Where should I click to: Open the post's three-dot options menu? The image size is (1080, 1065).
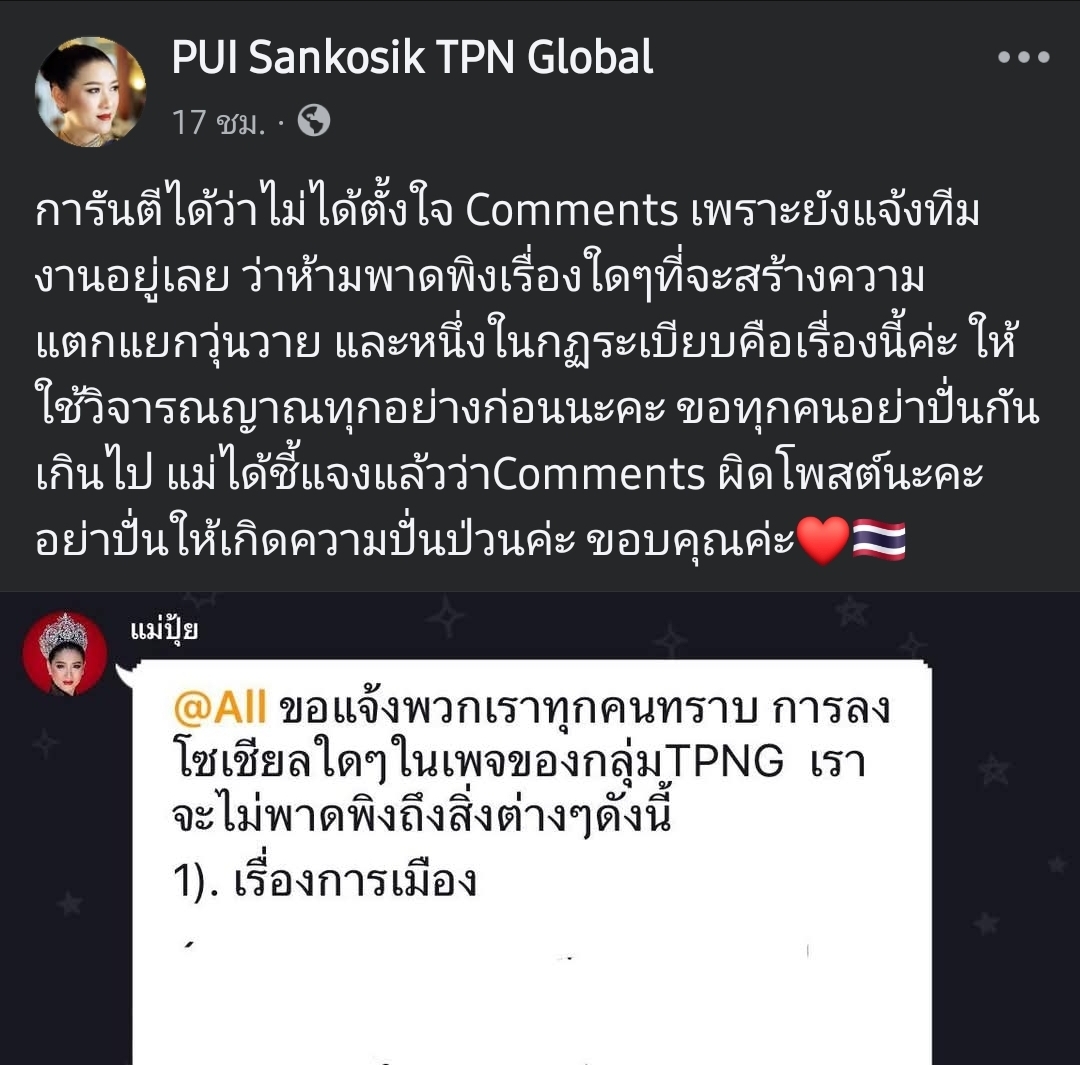(x=1023, y=57)
